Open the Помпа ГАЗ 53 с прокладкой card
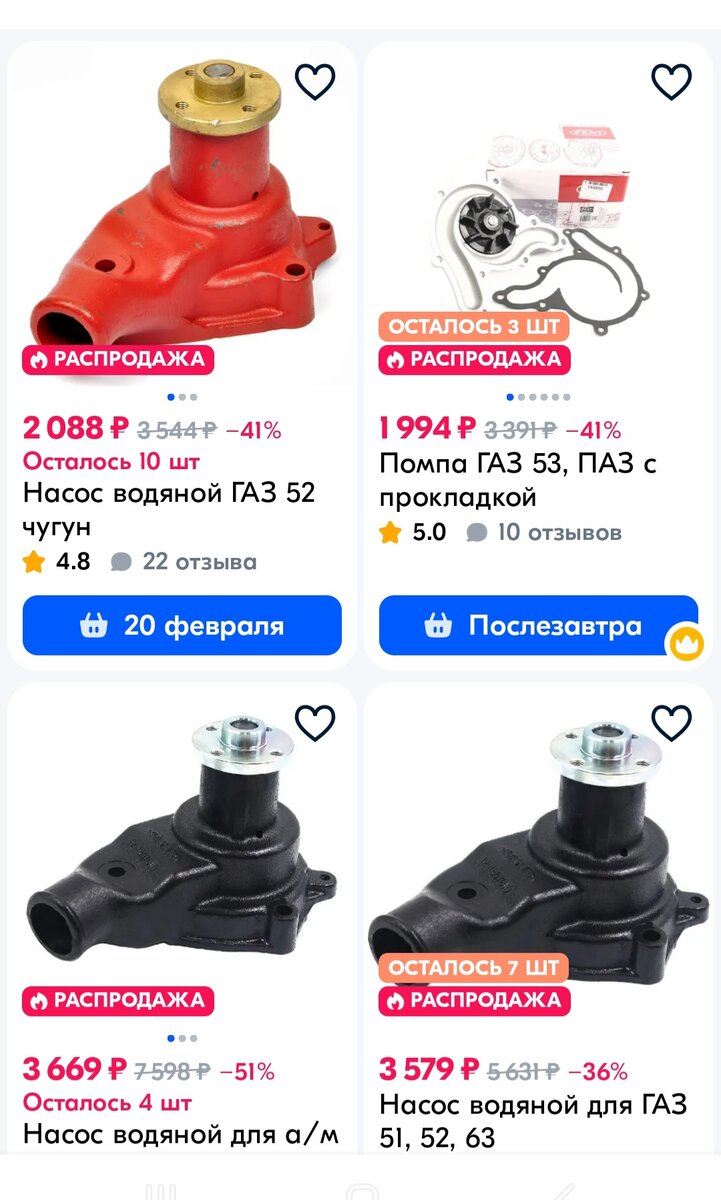The height and width of the screenshot is (1200, 721). point(518,480)
